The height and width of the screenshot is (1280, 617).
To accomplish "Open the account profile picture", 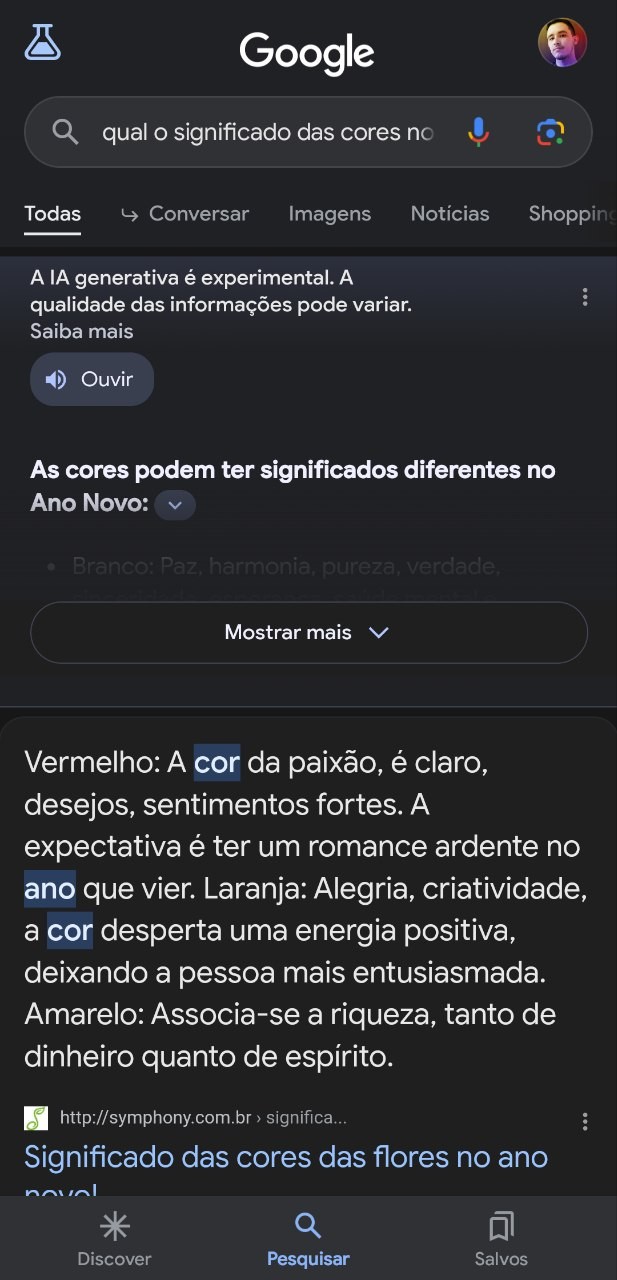I will 562,43.
